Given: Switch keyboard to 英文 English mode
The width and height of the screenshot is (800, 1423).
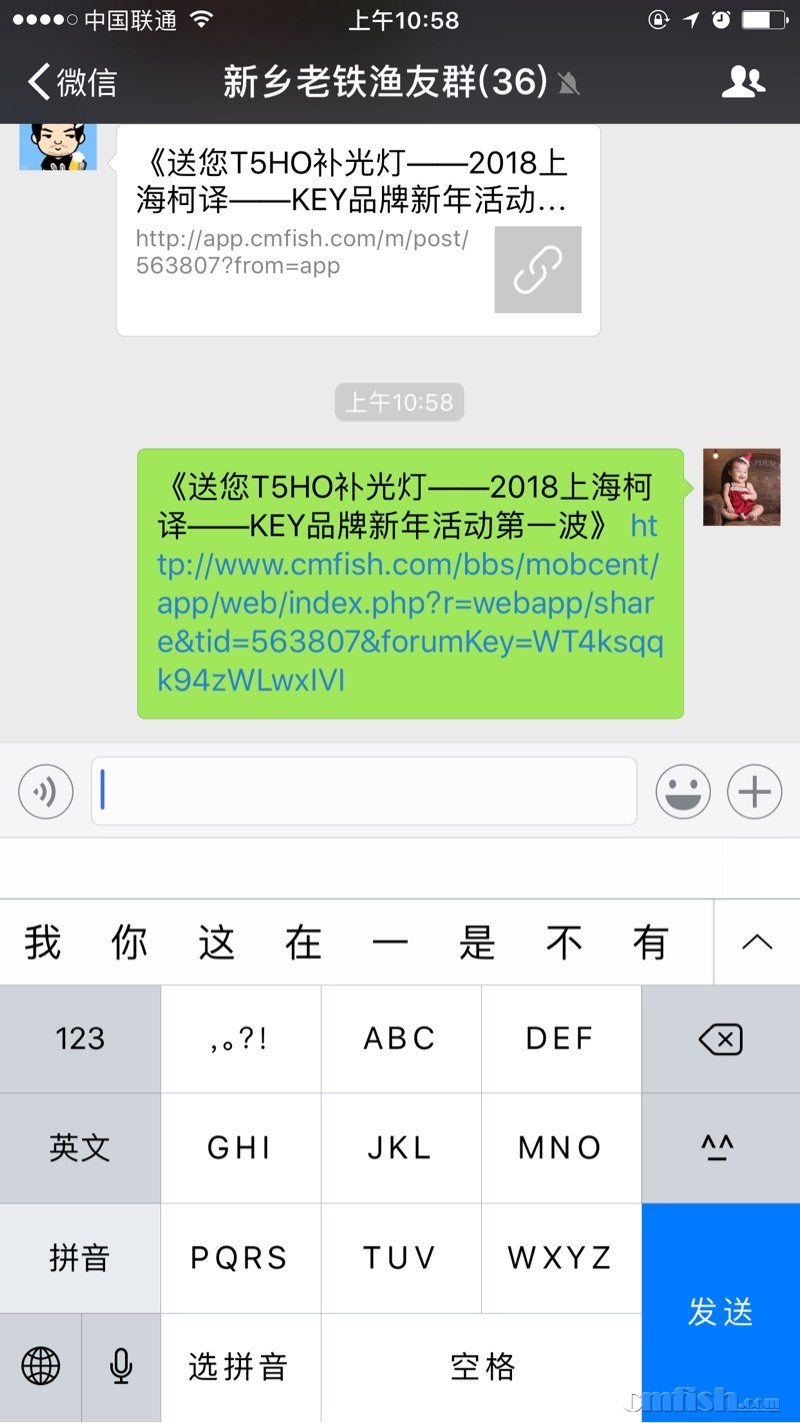Looking at the screenshot, I should click(80, 1148).
